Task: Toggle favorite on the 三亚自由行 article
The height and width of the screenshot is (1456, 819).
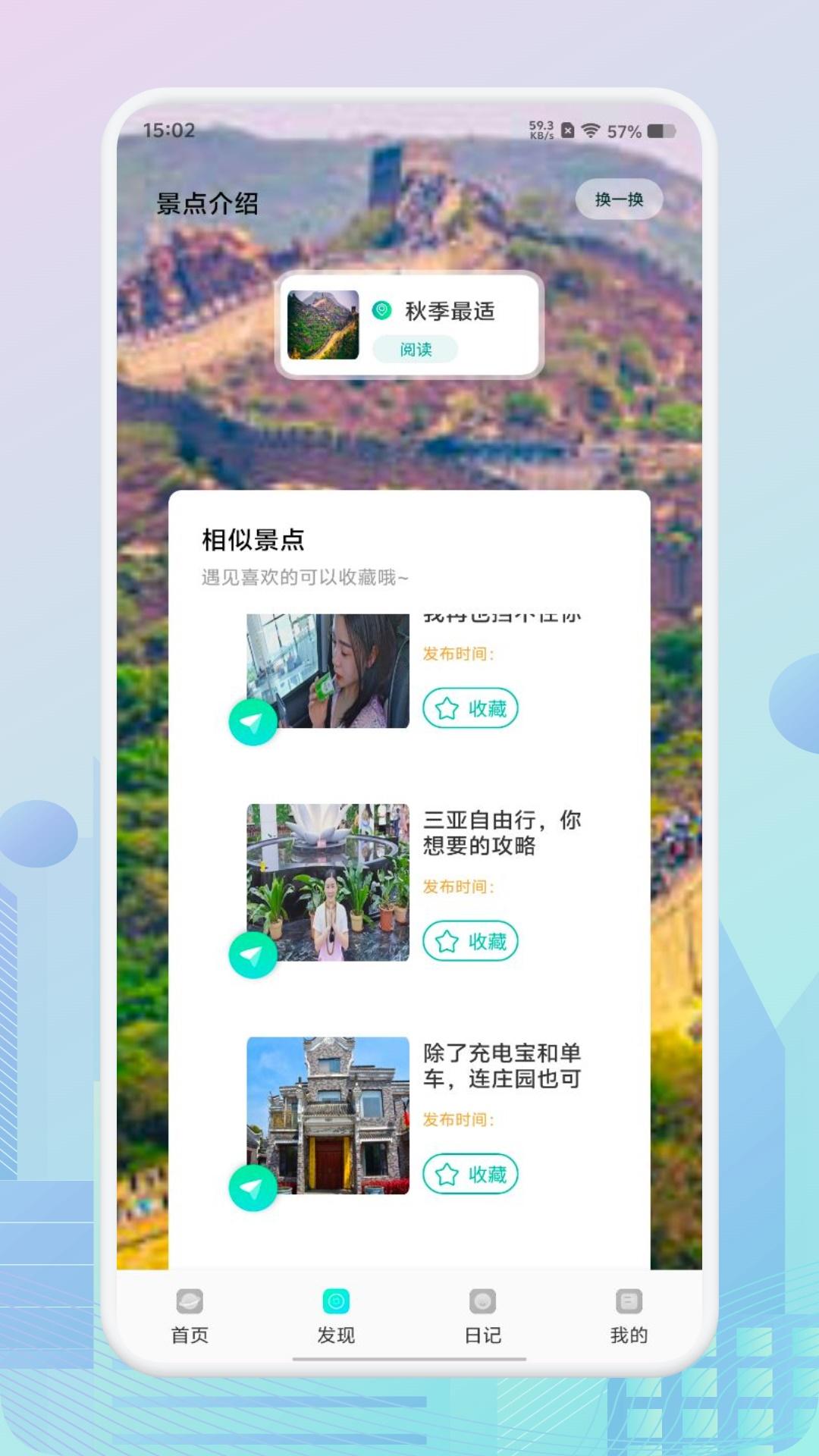Action: click(x=469, y=940)
